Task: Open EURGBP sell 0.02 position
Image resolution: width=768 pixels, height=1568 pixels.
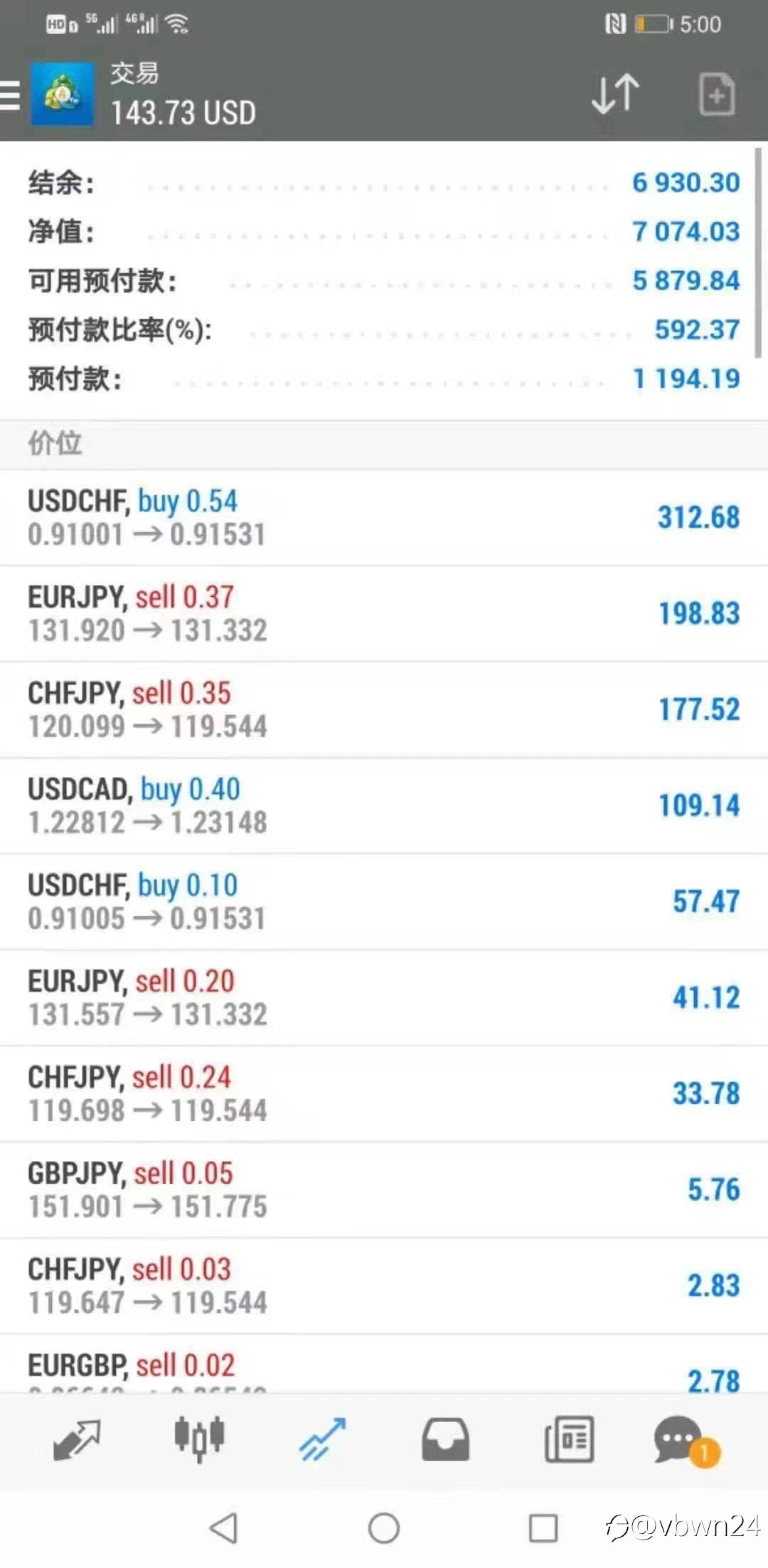Action: tap(384, 1370)
